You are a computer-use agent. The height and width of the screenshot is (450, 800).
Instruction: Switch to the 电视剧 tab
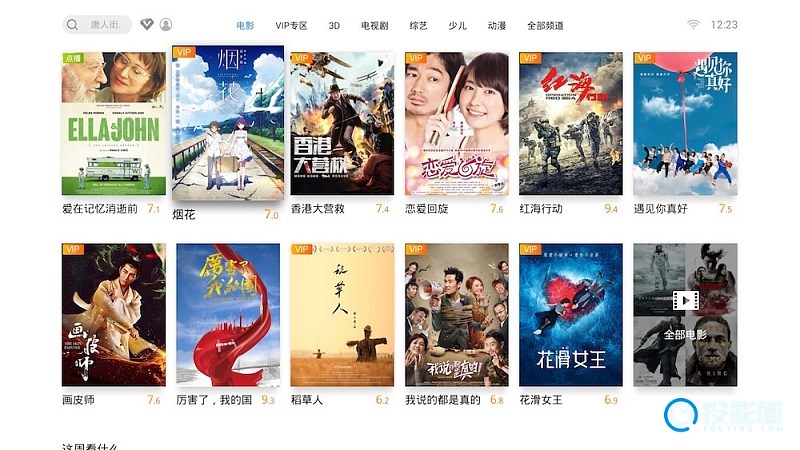[x=376, y=25]
